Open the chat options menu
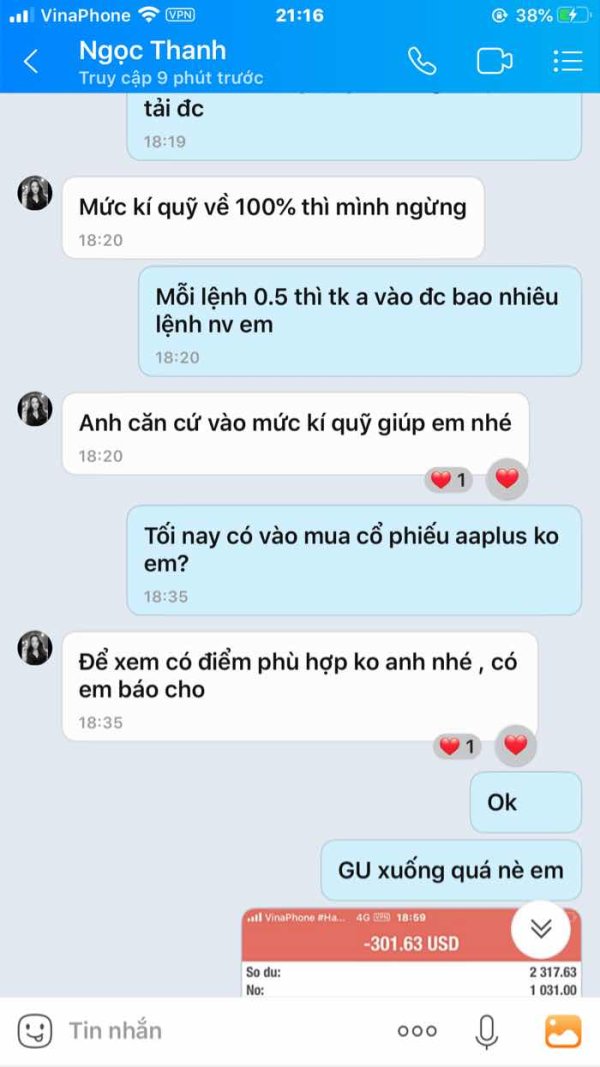The image size is (600, 1067). pyautogui.click(x=567, y=61)
